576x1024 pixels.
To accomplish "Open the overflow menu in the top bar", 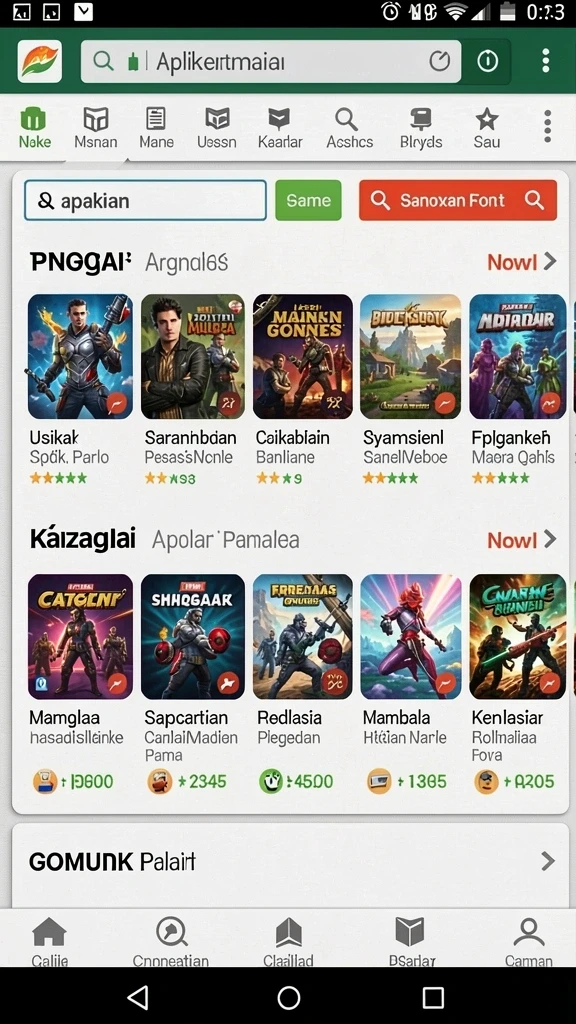I will pyautogui.click(x=545, y=61).
